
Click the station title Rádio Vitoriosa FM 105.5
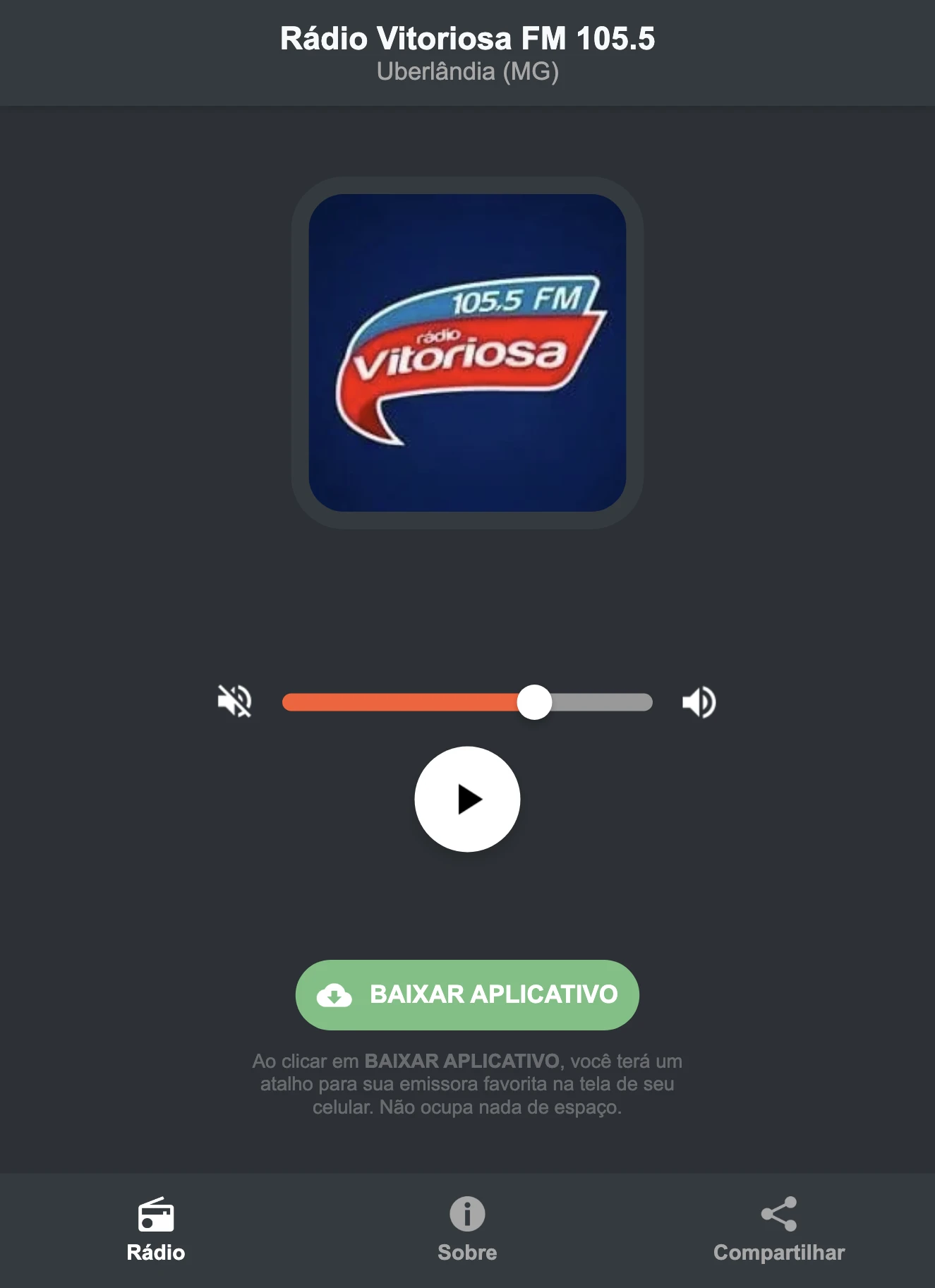pos(467,40)
